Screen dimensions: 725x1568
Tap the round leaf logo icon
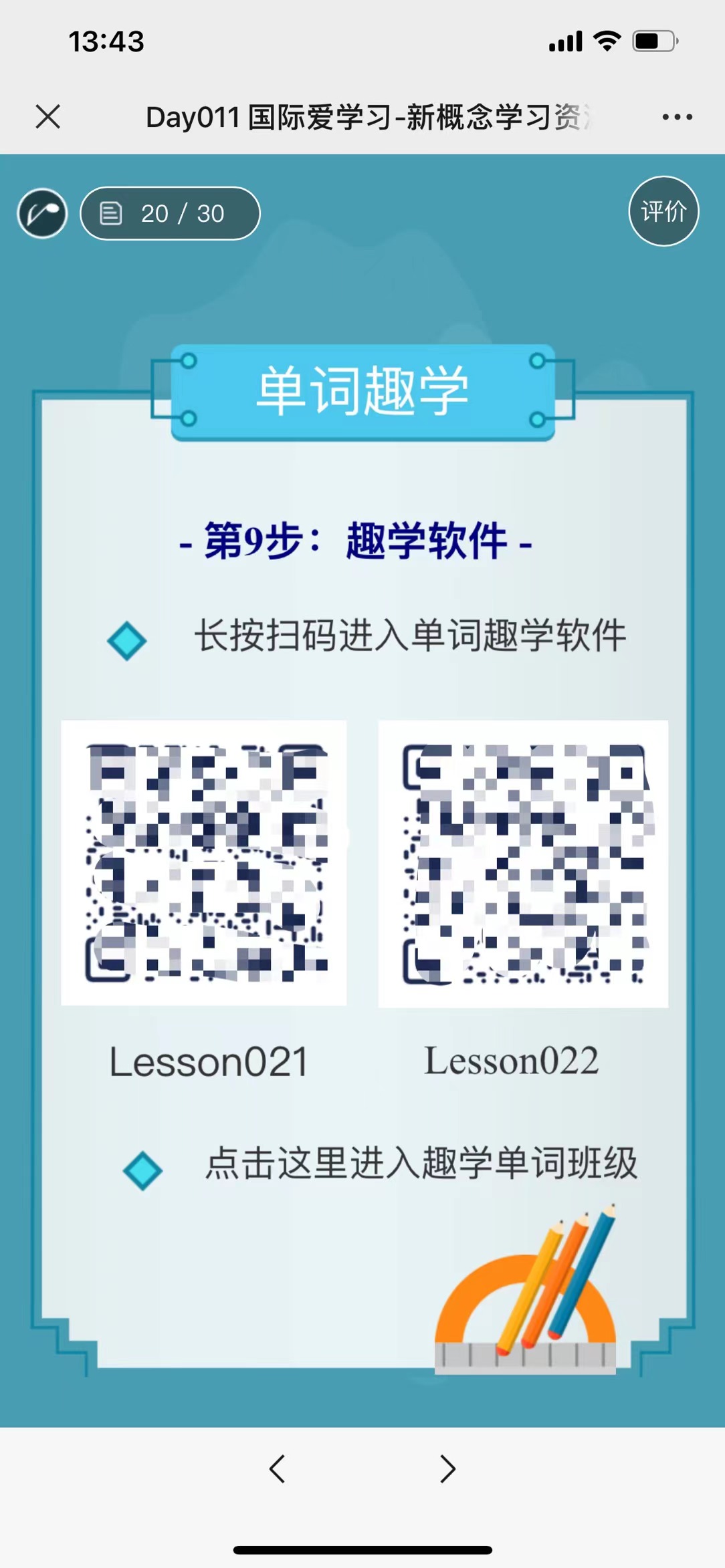coord(42,214)
